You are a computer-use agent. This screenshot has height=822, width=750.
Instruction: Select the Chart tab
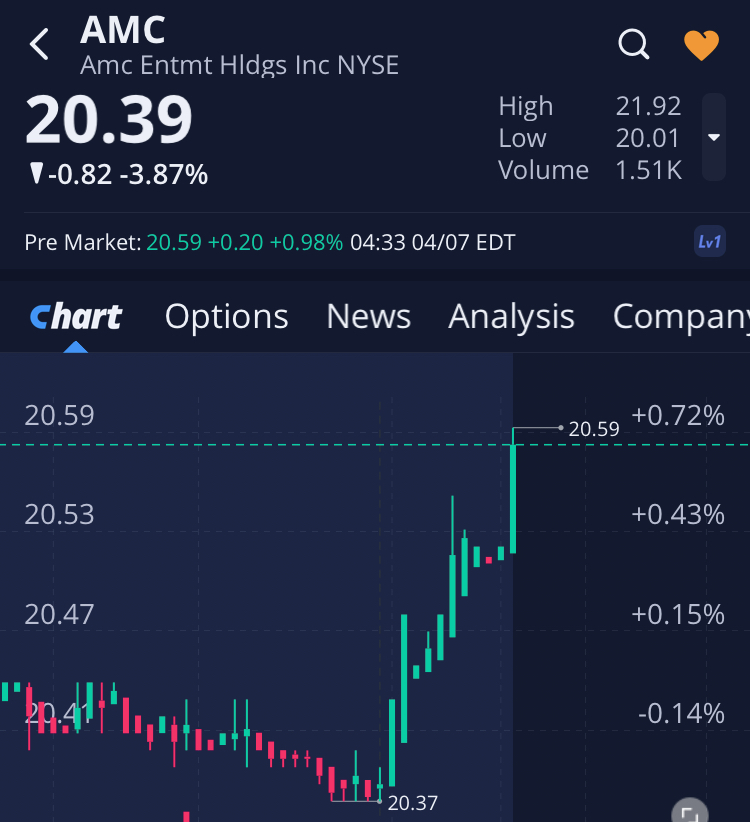pyautogui.click(x=76, y=317)
